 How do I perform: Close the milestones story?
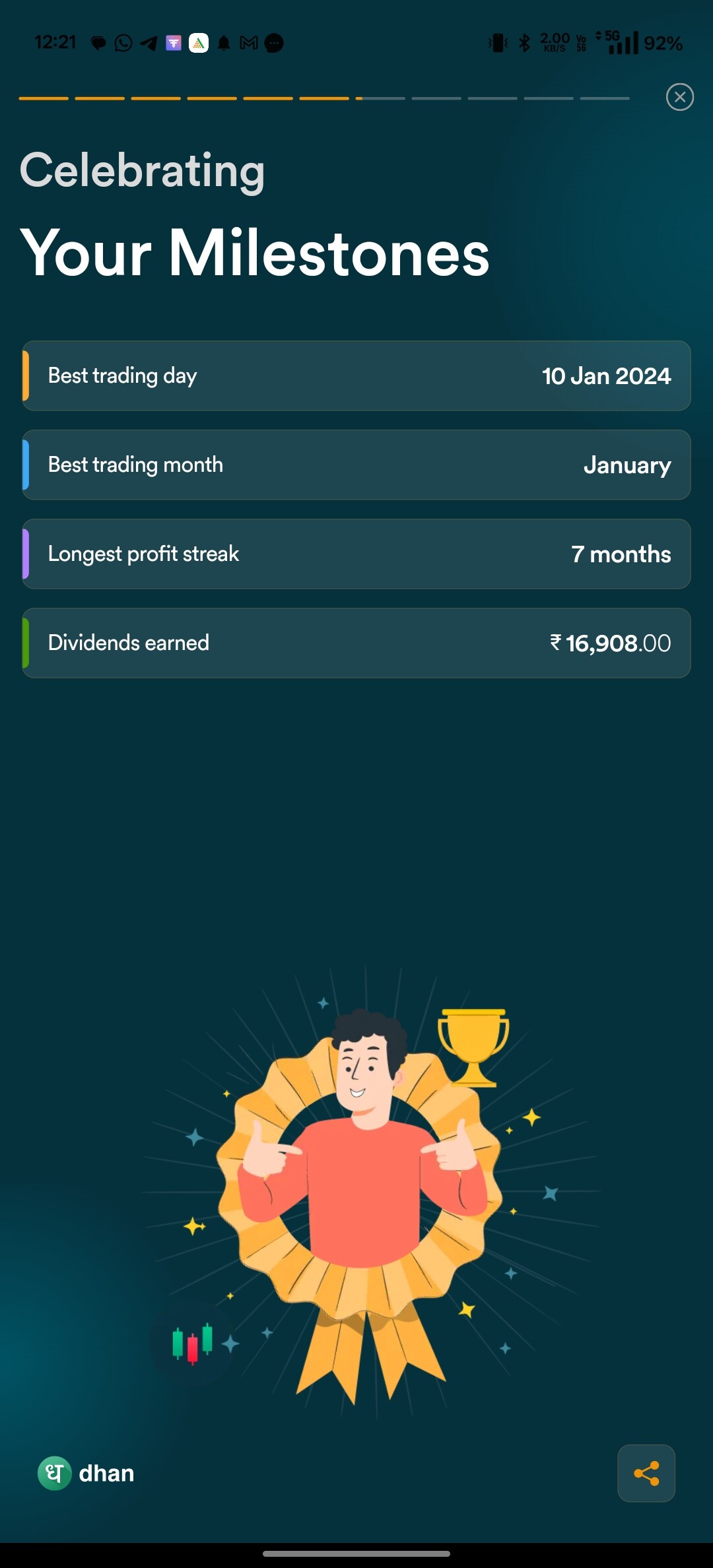click(680, 97)
